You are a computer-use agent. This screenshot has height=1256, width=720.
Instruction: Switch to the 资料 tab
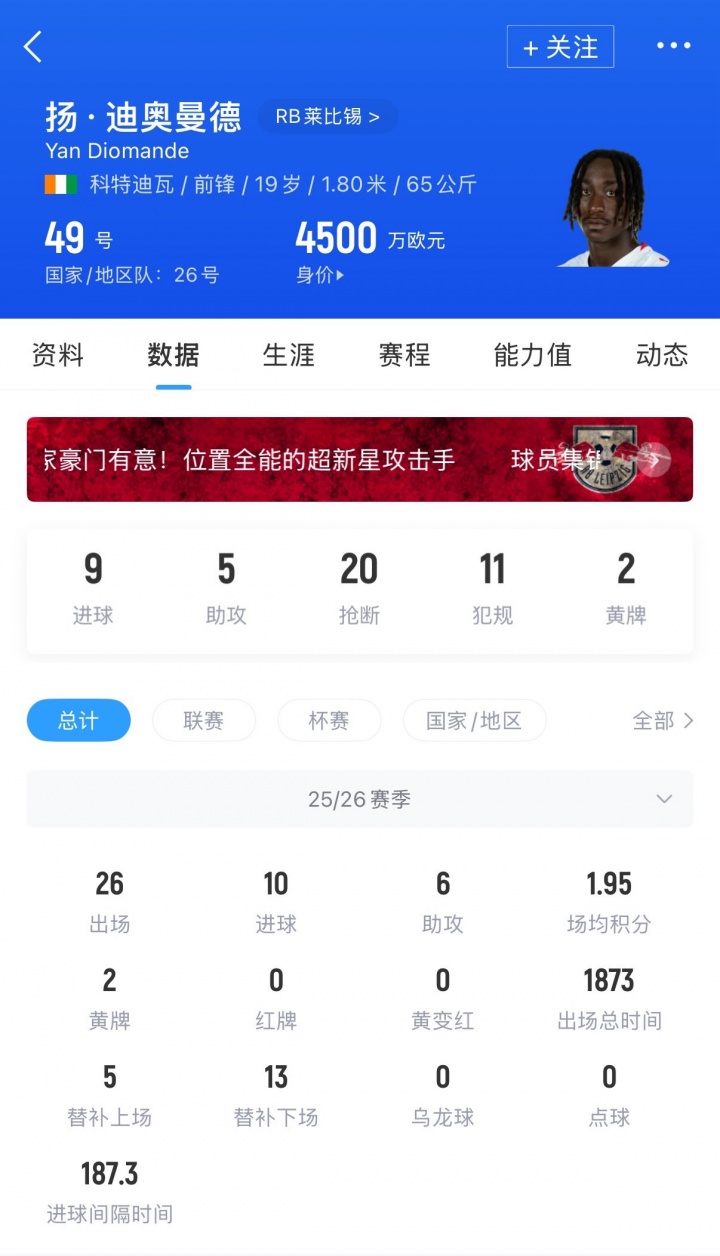click(58, 355)
